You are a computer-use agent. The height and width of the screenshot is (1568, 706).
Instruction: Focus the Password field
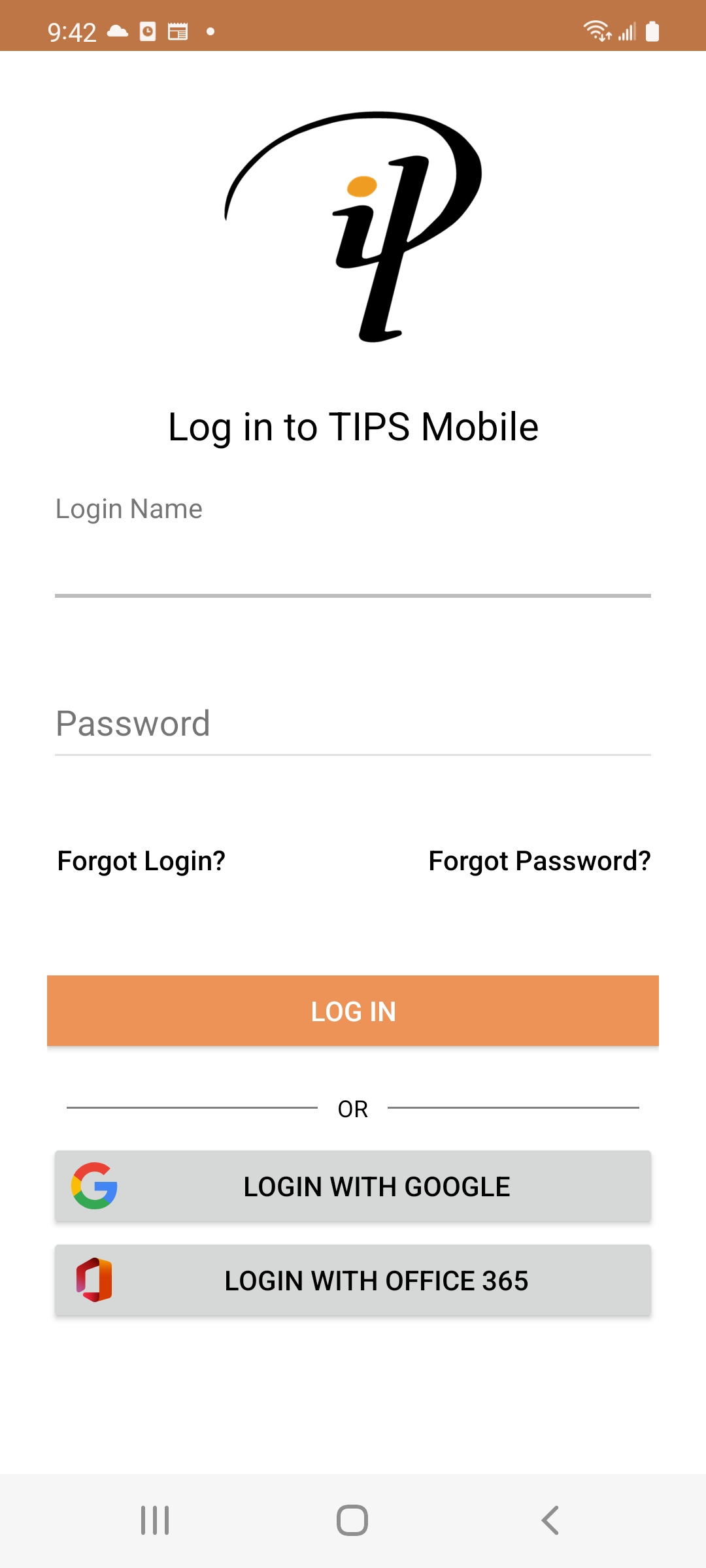coord(353,724)
